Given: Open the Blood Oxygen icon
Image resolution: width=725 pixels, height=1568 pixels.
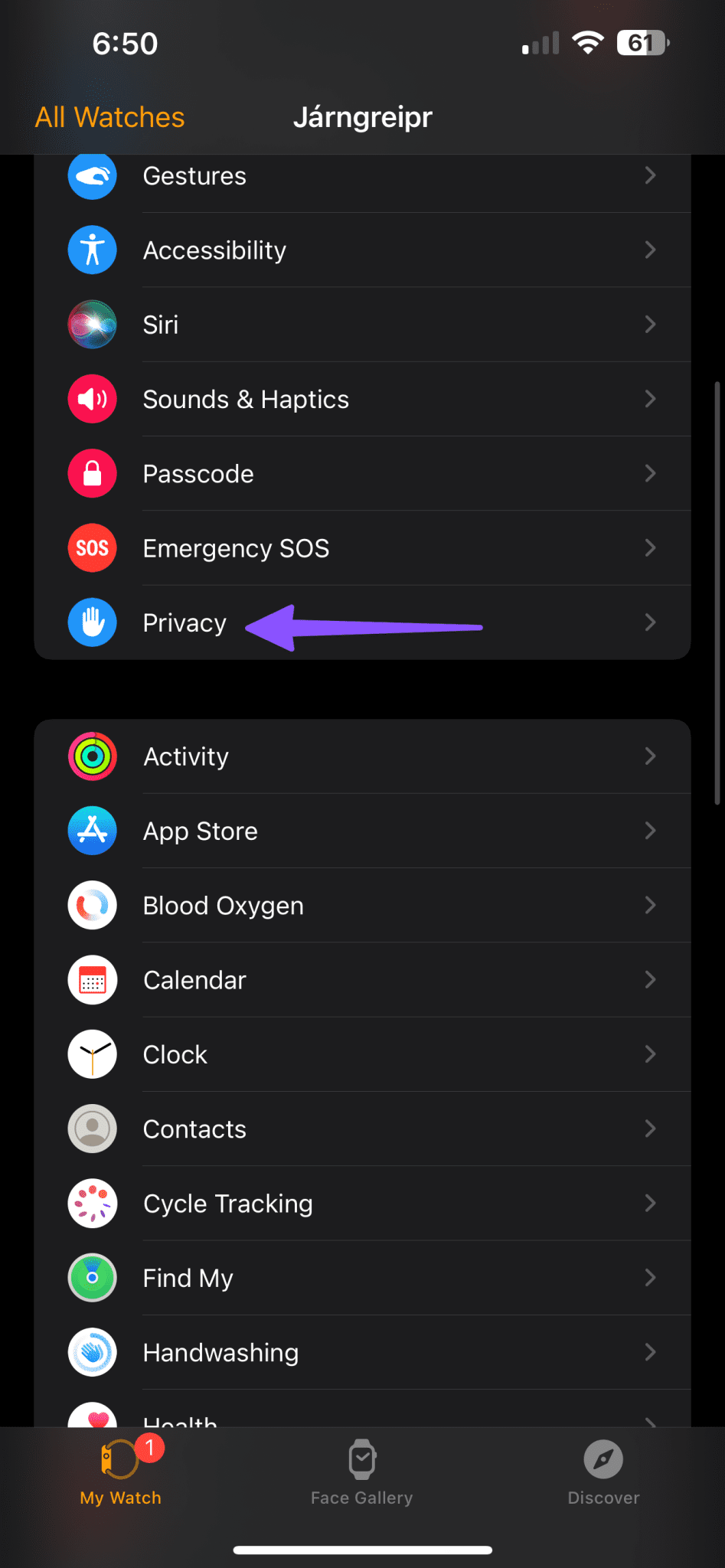Looking at the screenshot, I should [x=92, y=905].
